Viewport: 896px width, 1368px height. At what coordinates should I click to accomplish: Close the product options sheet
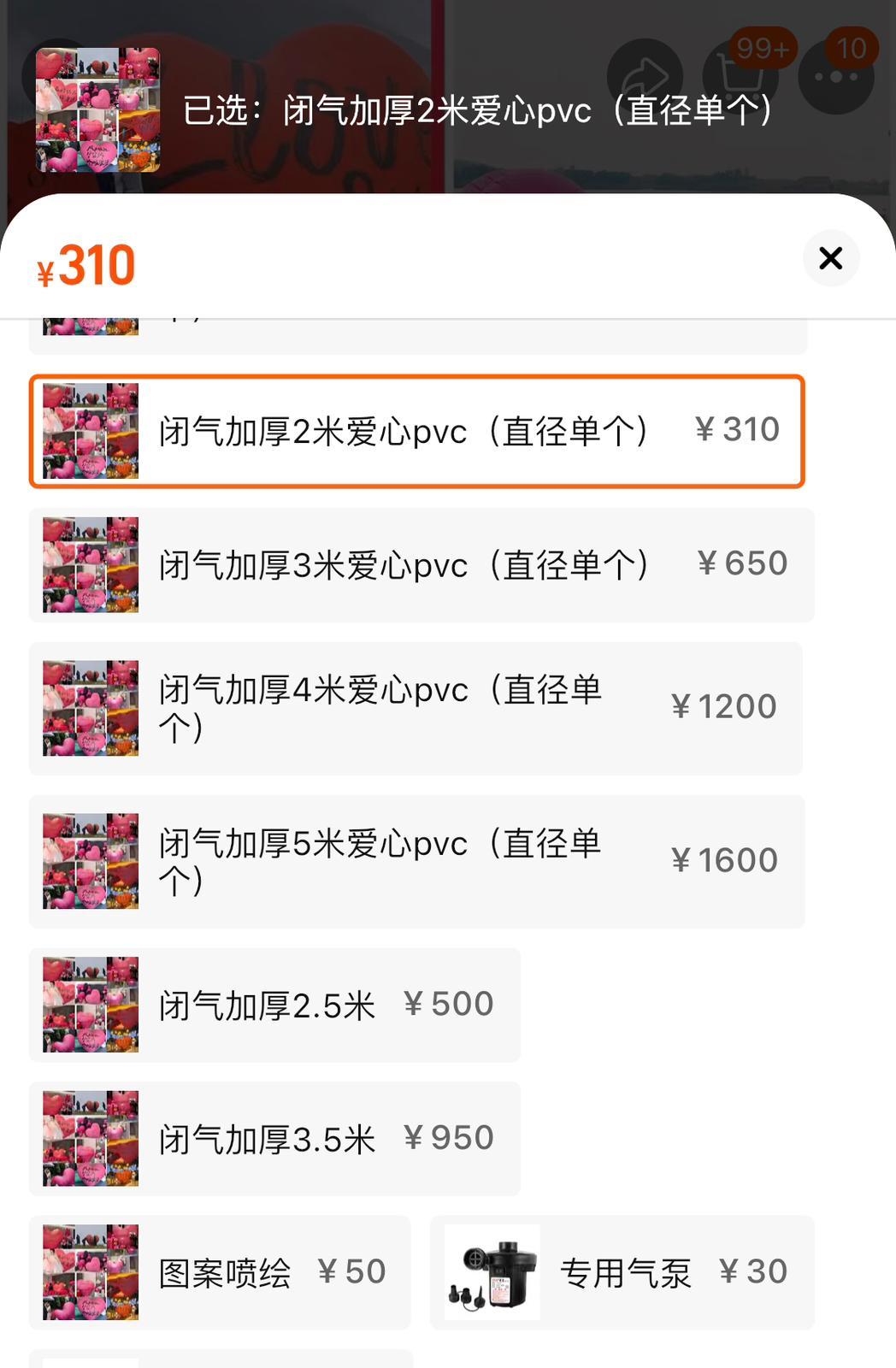831,258
